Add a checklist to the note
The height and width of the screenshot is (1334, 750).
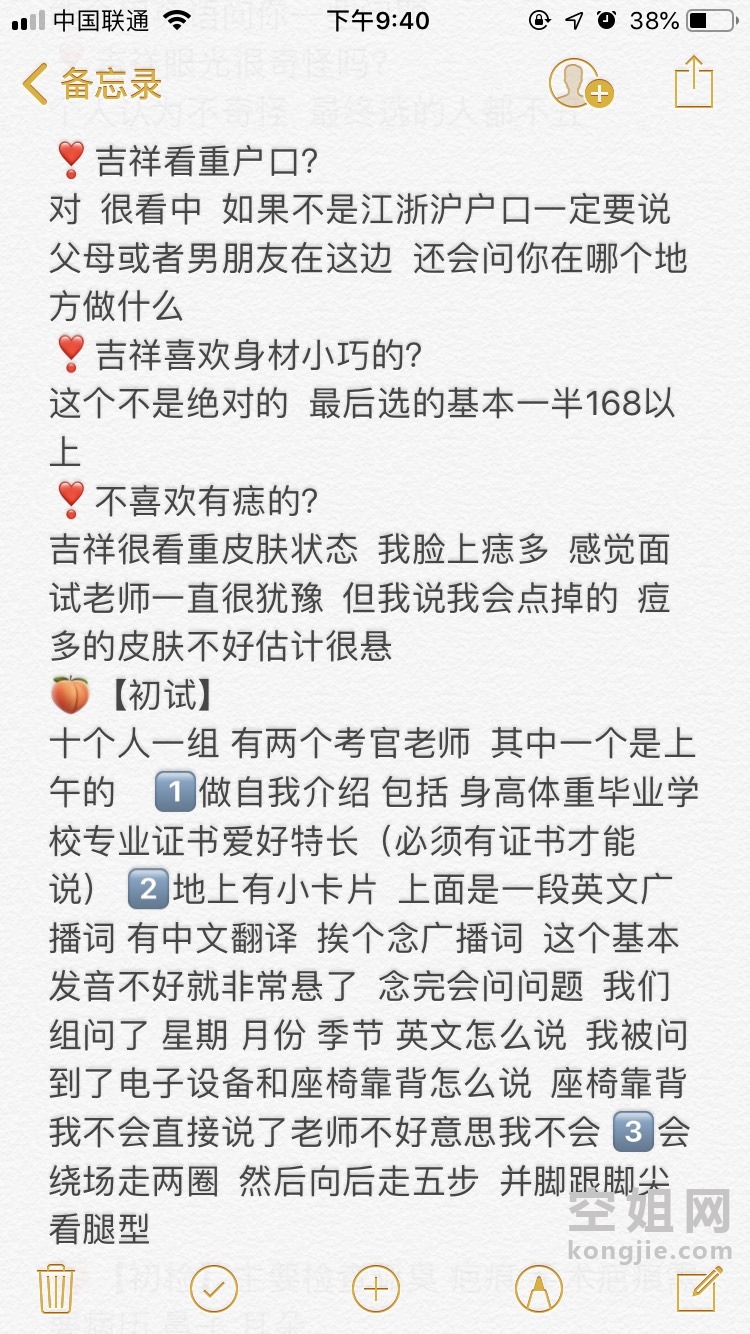coord(213,1288)
